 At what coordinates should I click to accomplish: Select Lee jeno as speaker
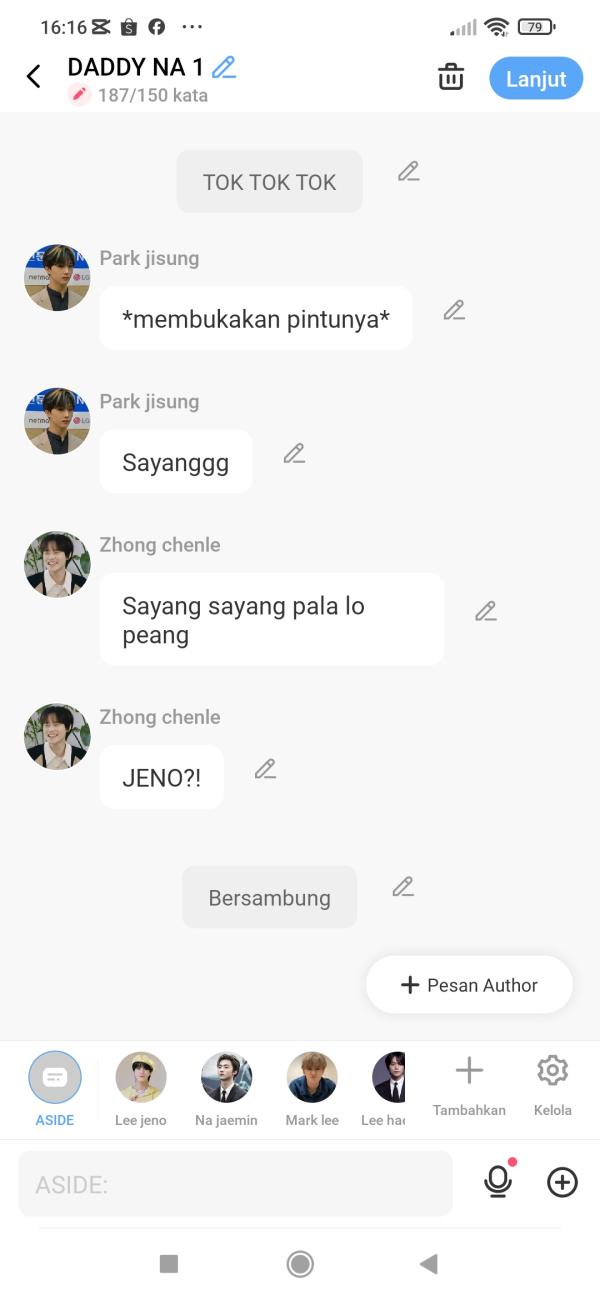[x=141, y=1088]
